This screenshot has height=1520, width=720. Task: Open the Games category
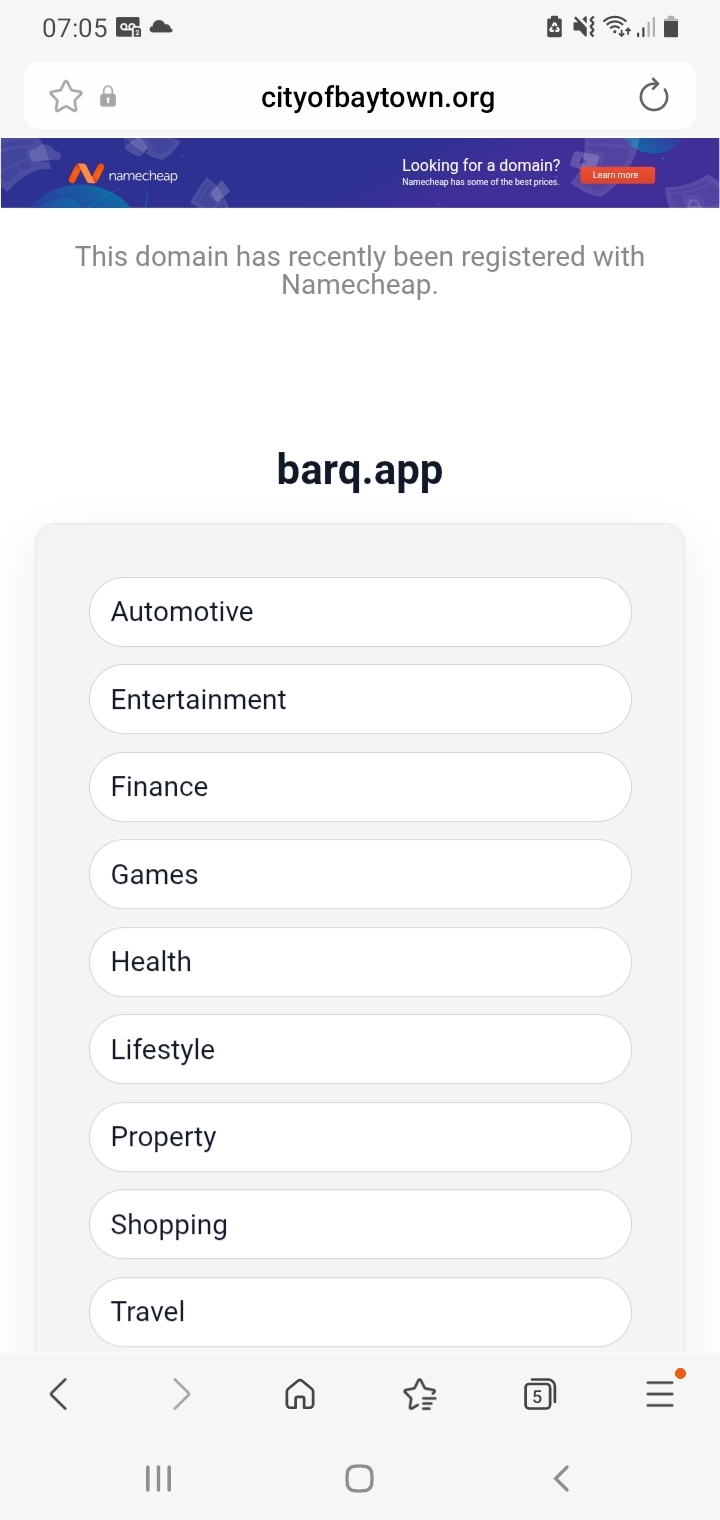click(x=360, y=874)
